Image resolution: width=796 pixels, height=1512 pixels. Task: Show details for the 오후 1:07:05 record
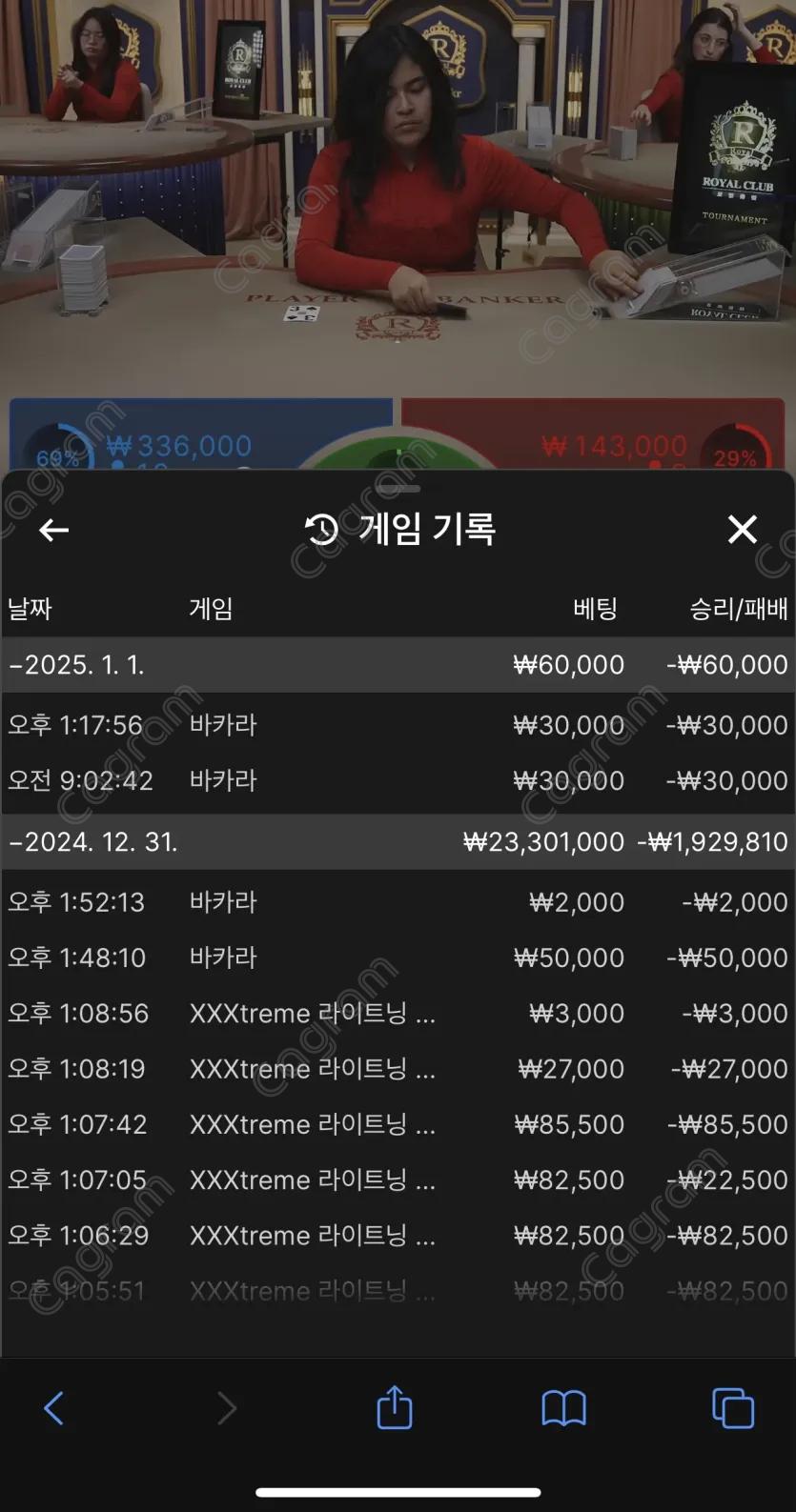[398, 1180]
